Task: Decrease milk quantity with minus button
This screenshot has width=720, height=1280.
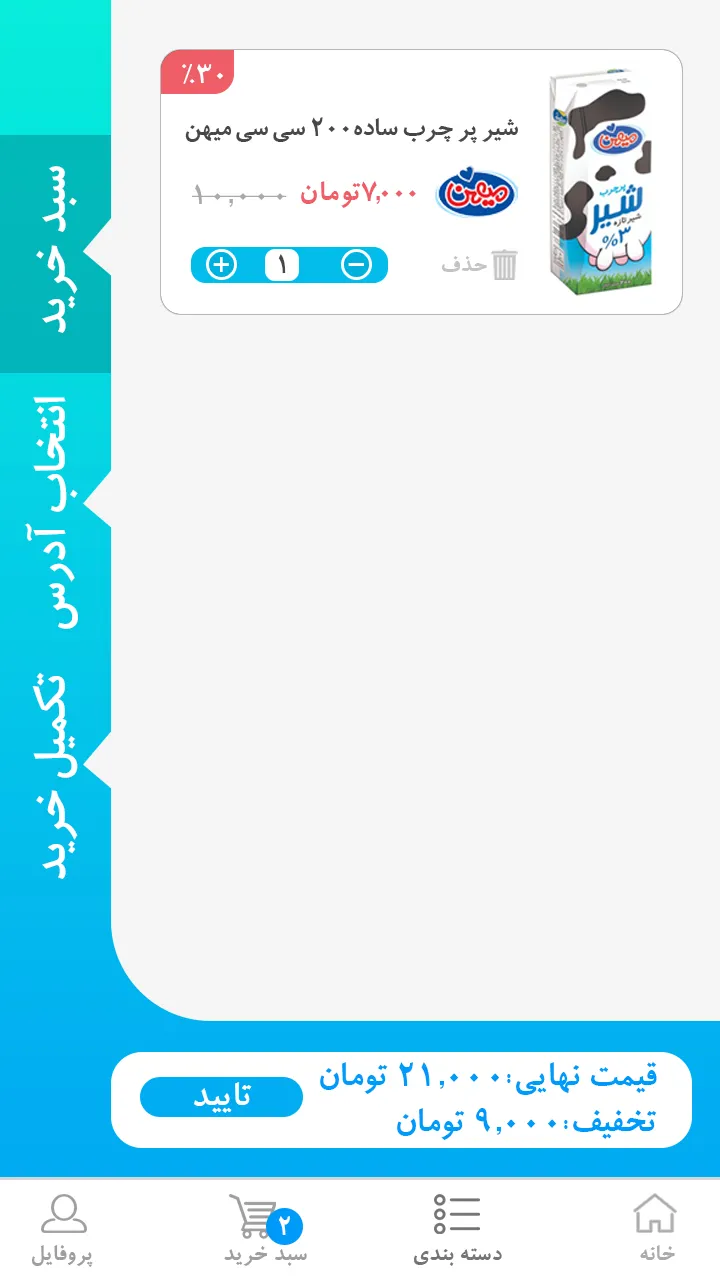Action: [357, 265]
